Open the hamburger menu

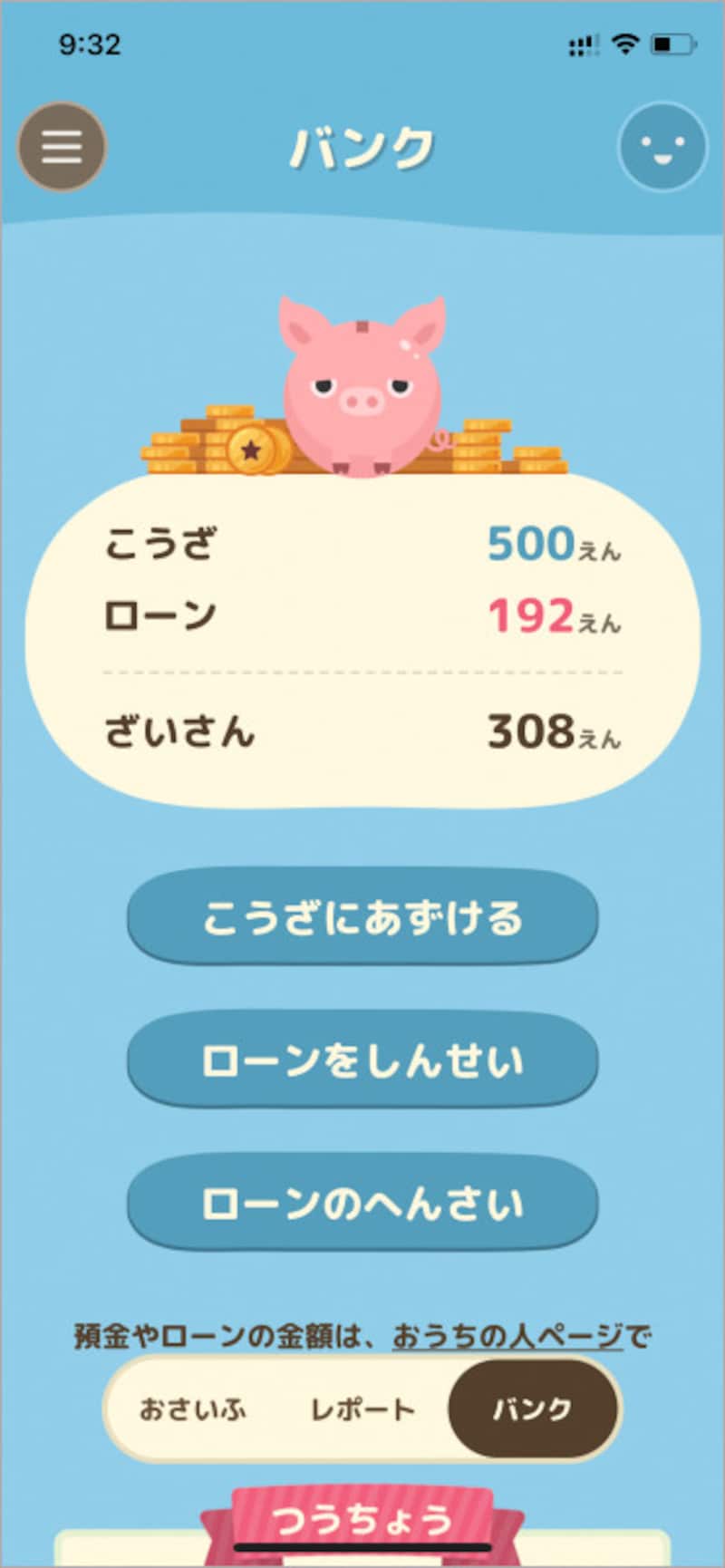coord(62,147)
